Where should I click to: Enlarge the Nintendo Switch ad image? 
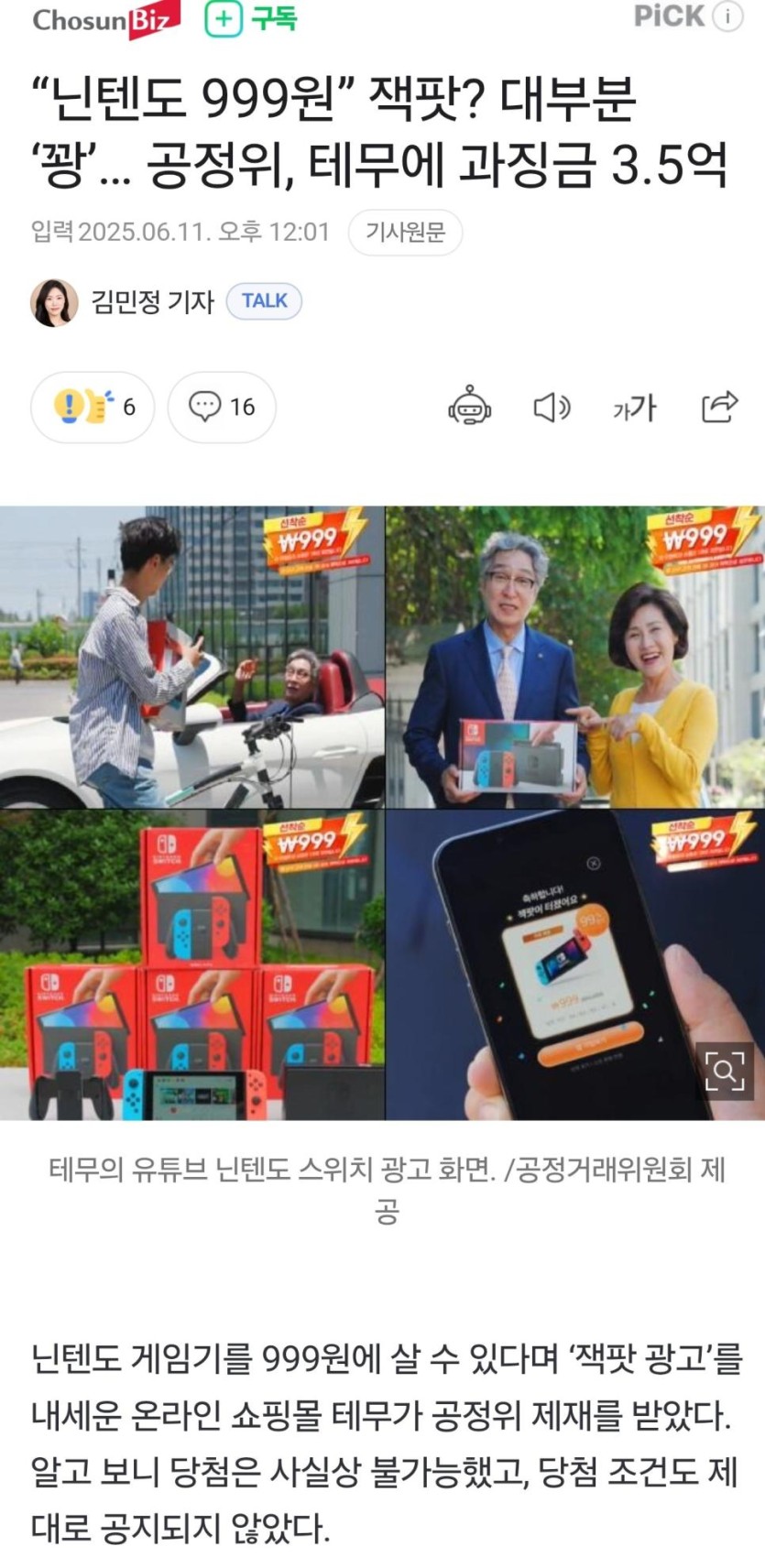tap(724, 1070)
